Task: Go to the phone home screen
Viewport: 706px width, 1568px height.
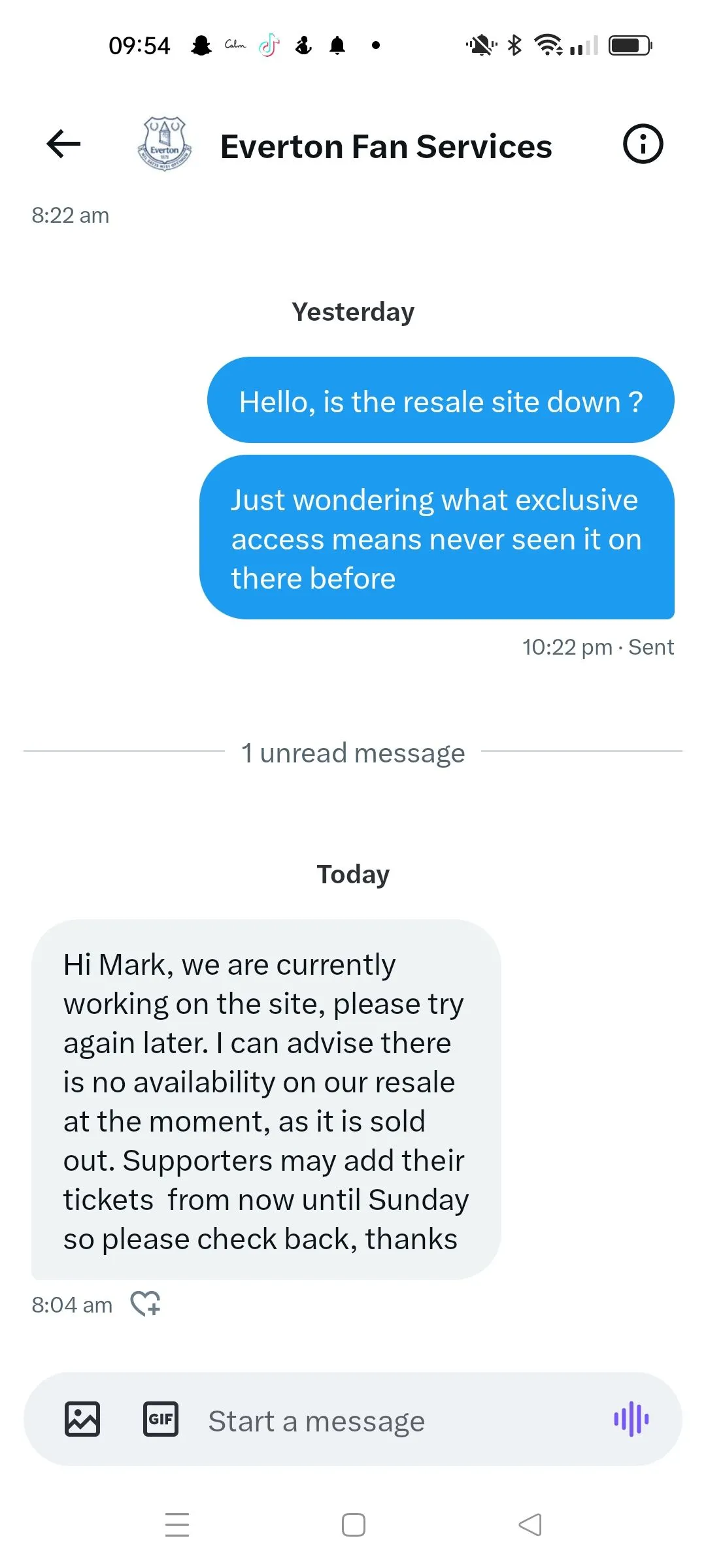Action: (354, 1525)
